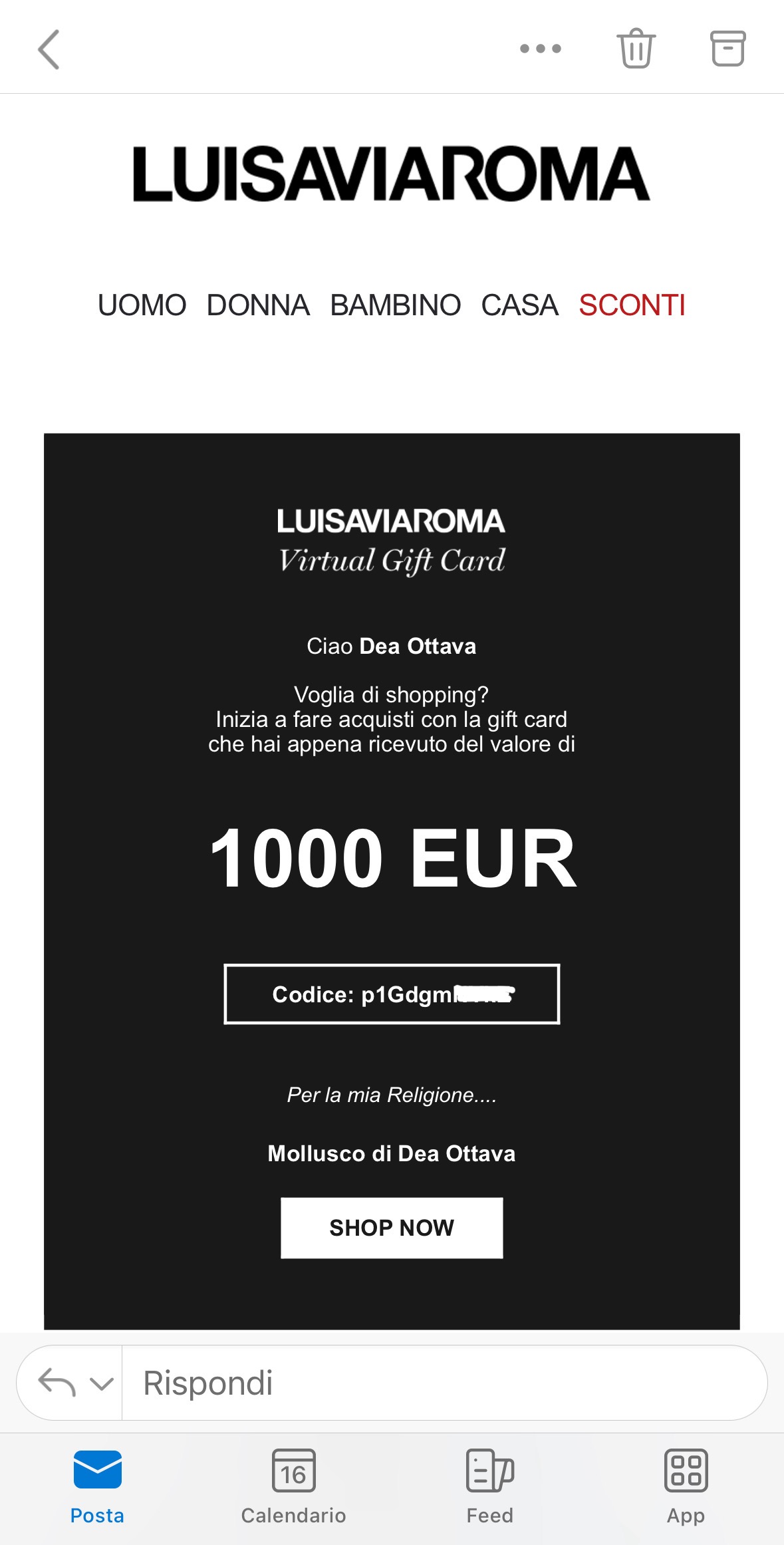The height and width of the screenshot is (1545, 784).
Task: Open the DONNA category link
Action: click(x=258, y=305)
